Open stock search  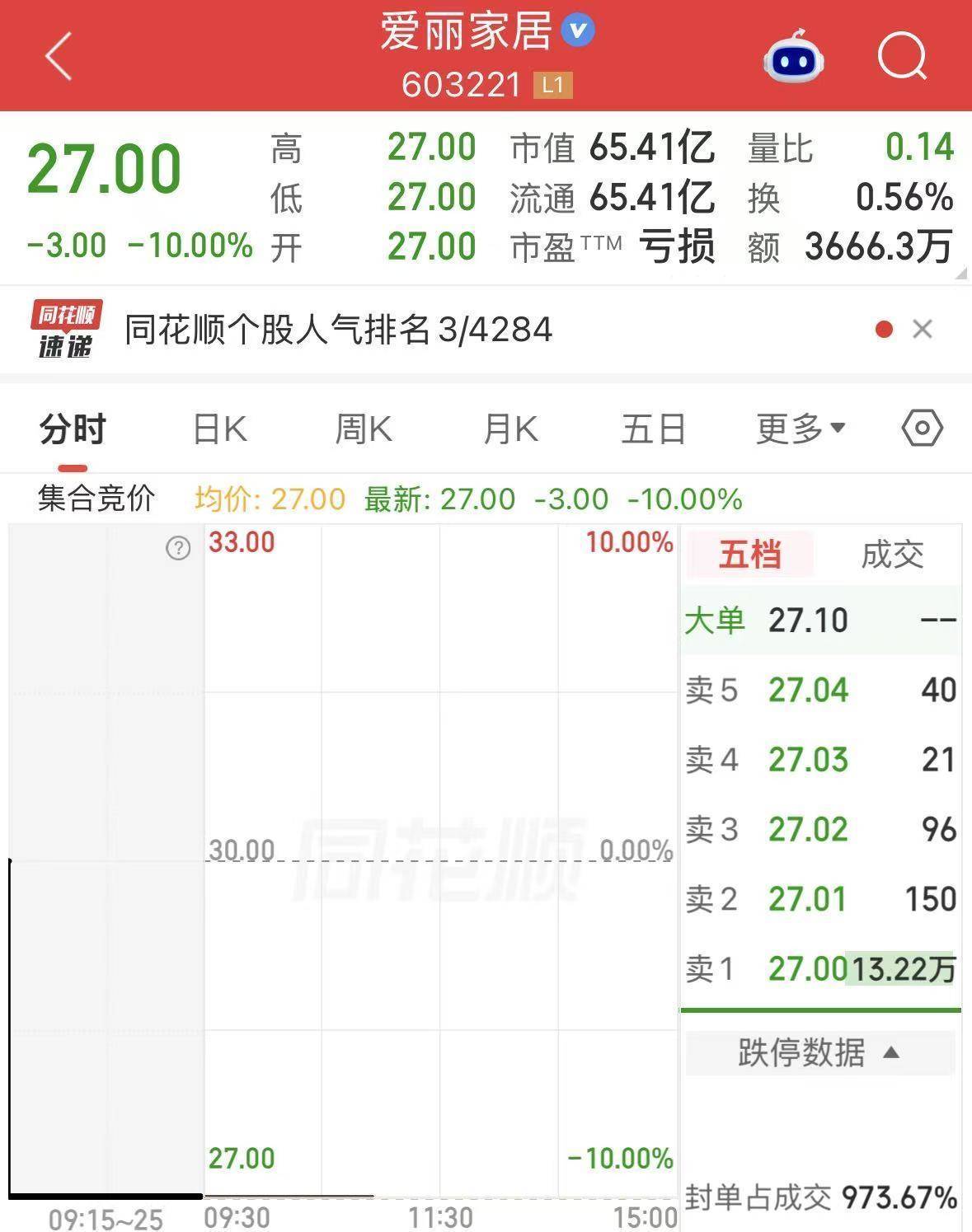tap(902, 57)
